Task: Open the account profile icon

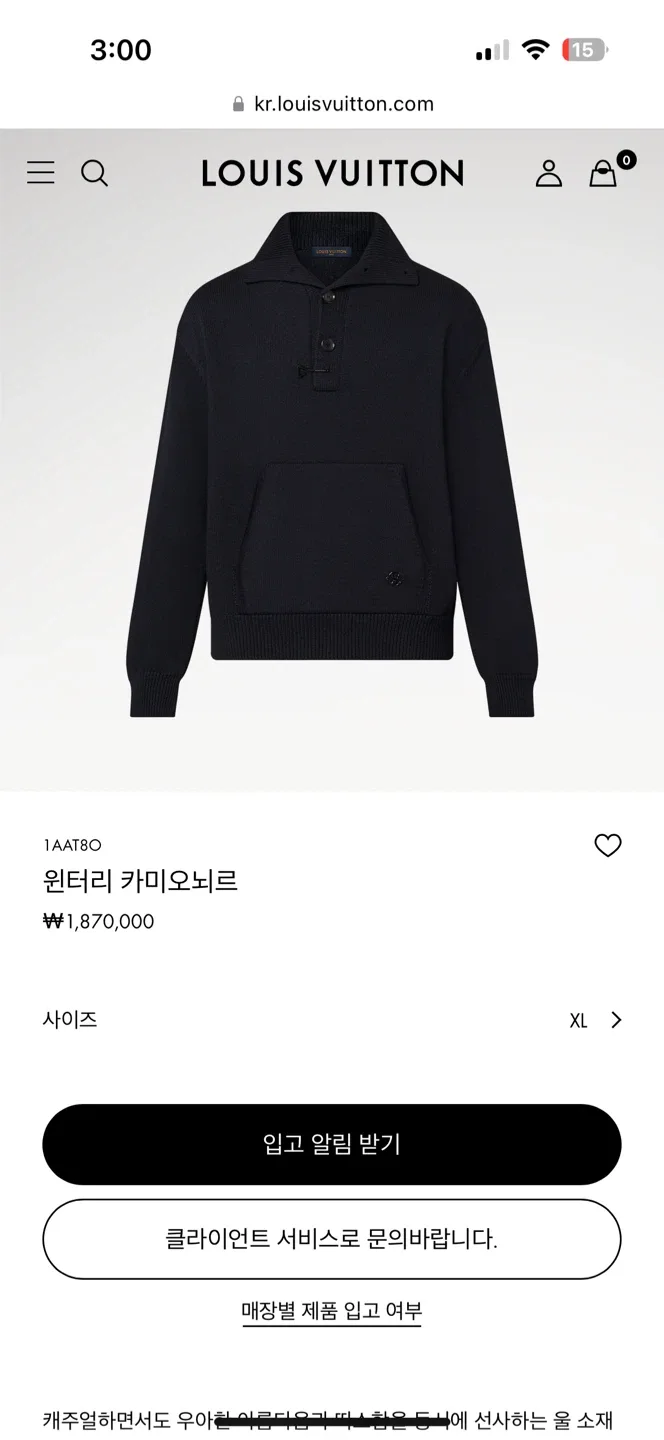Action: pos(548,173)
